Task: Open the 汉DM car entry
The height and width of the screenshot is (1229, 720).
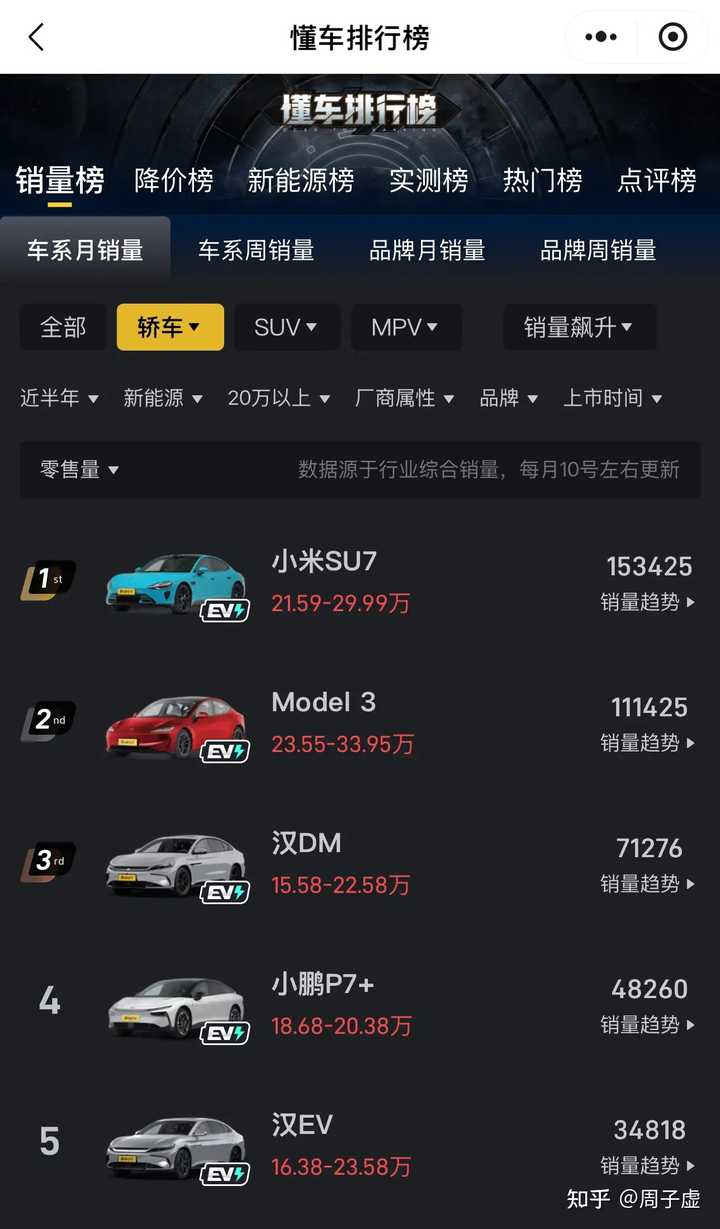Action: (307, 844)
